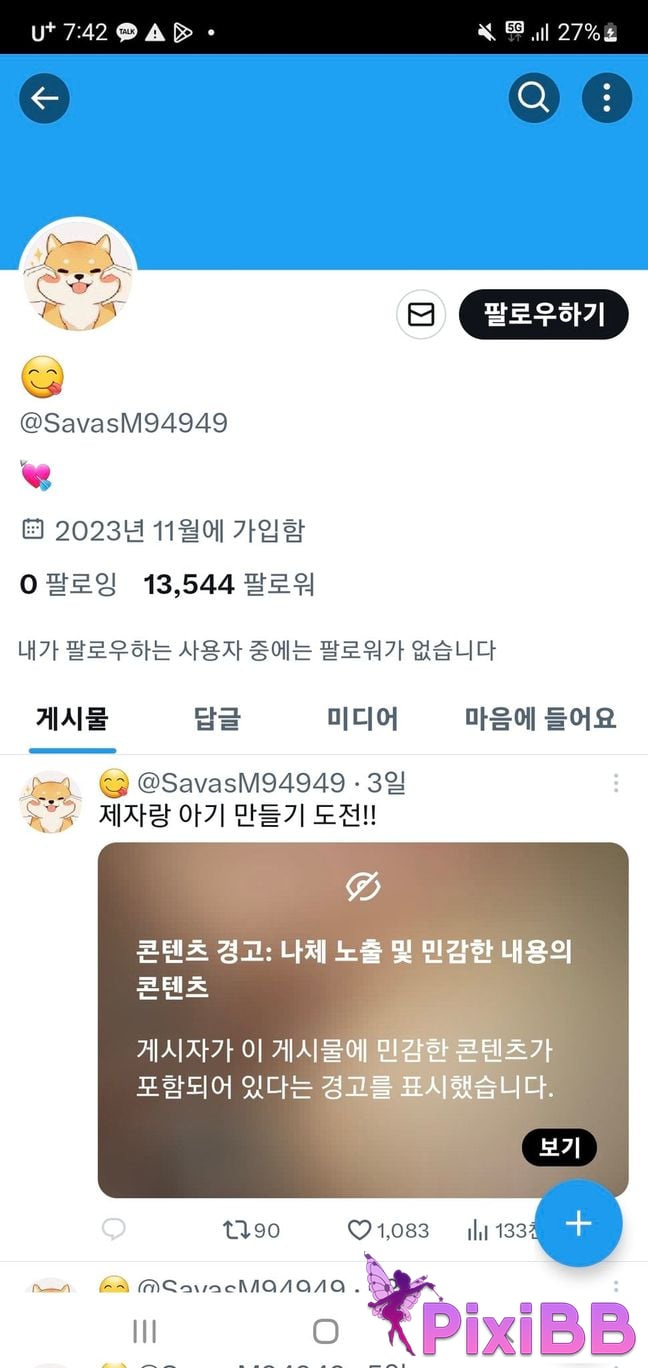Viewport: 648px width, 1368px height.
Task: Open more options on the 3일 post
Action: pos(616,783)
